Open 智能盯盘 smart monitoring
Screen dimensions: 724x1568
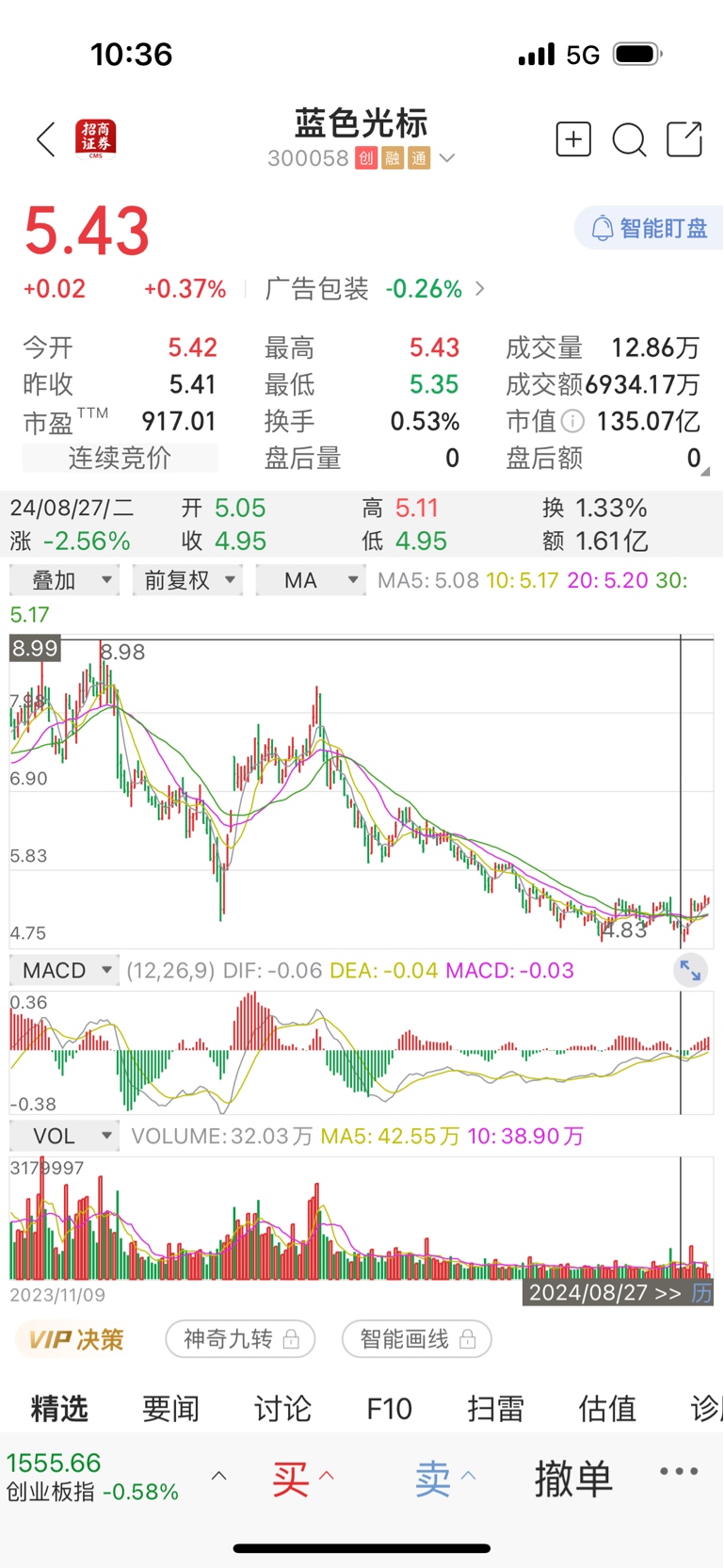tap(649, 228)
